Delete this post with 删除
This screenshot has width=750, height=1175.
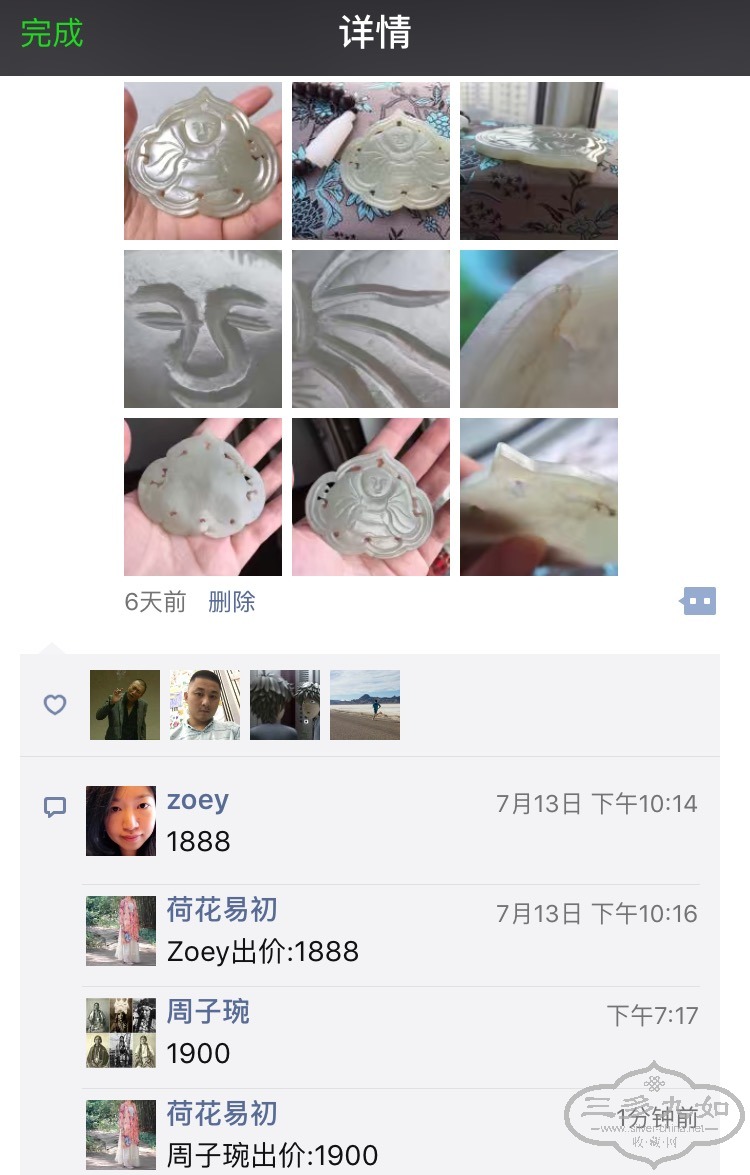click(x=232, y=602)
